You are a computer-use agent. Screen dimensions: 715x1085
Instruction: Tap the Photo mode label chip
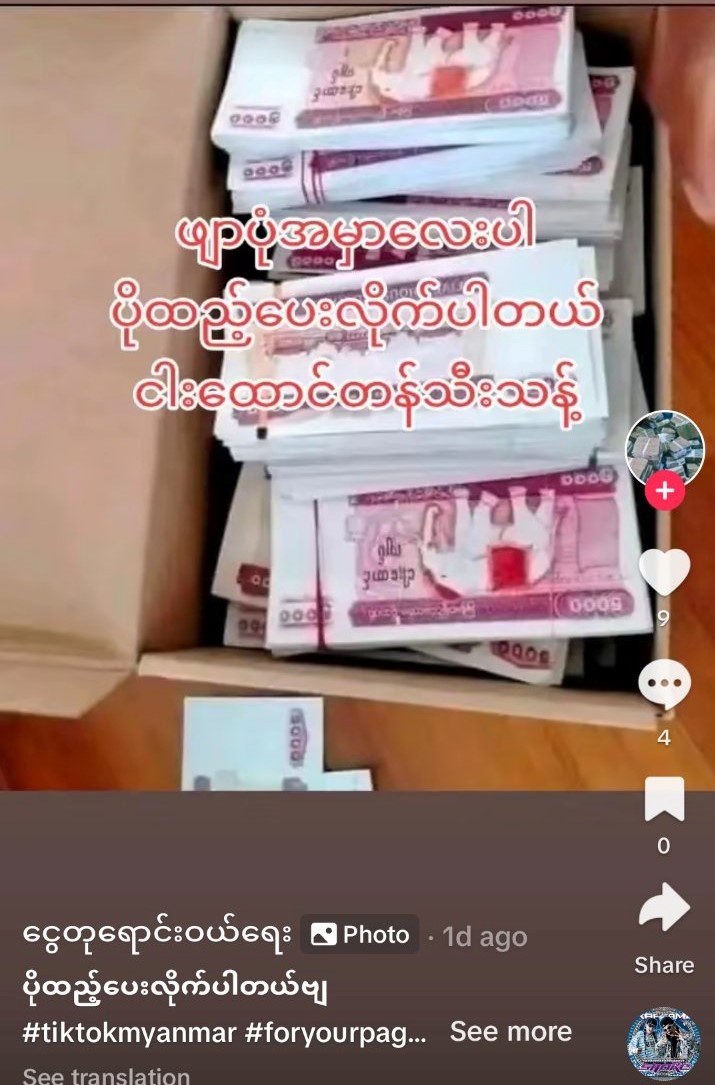point(360,935)
